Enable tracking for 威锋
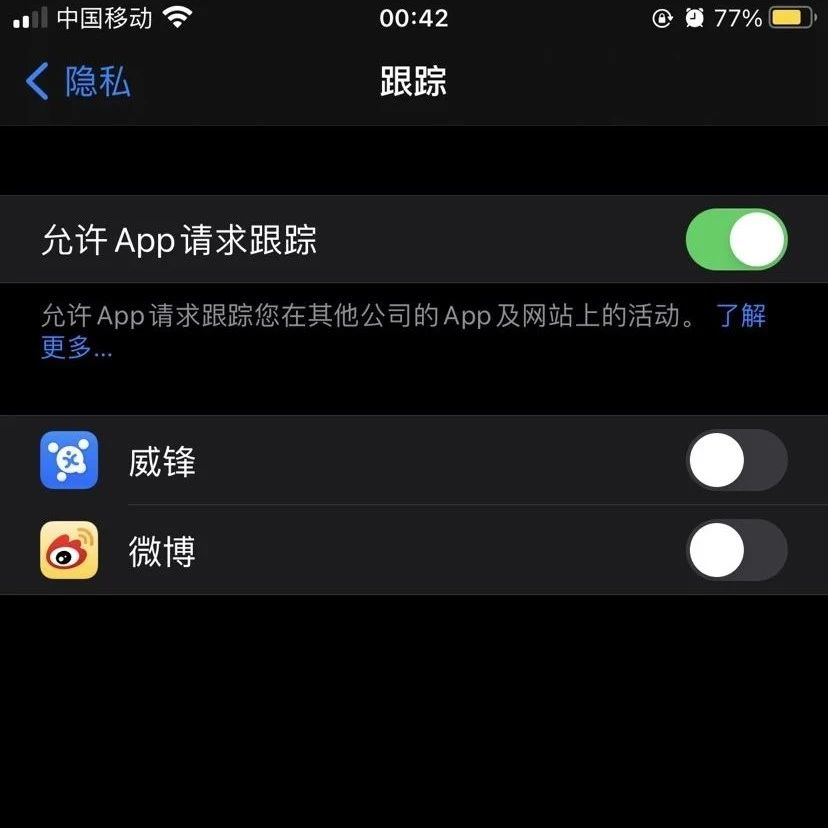828x828 pixels. 736,461
